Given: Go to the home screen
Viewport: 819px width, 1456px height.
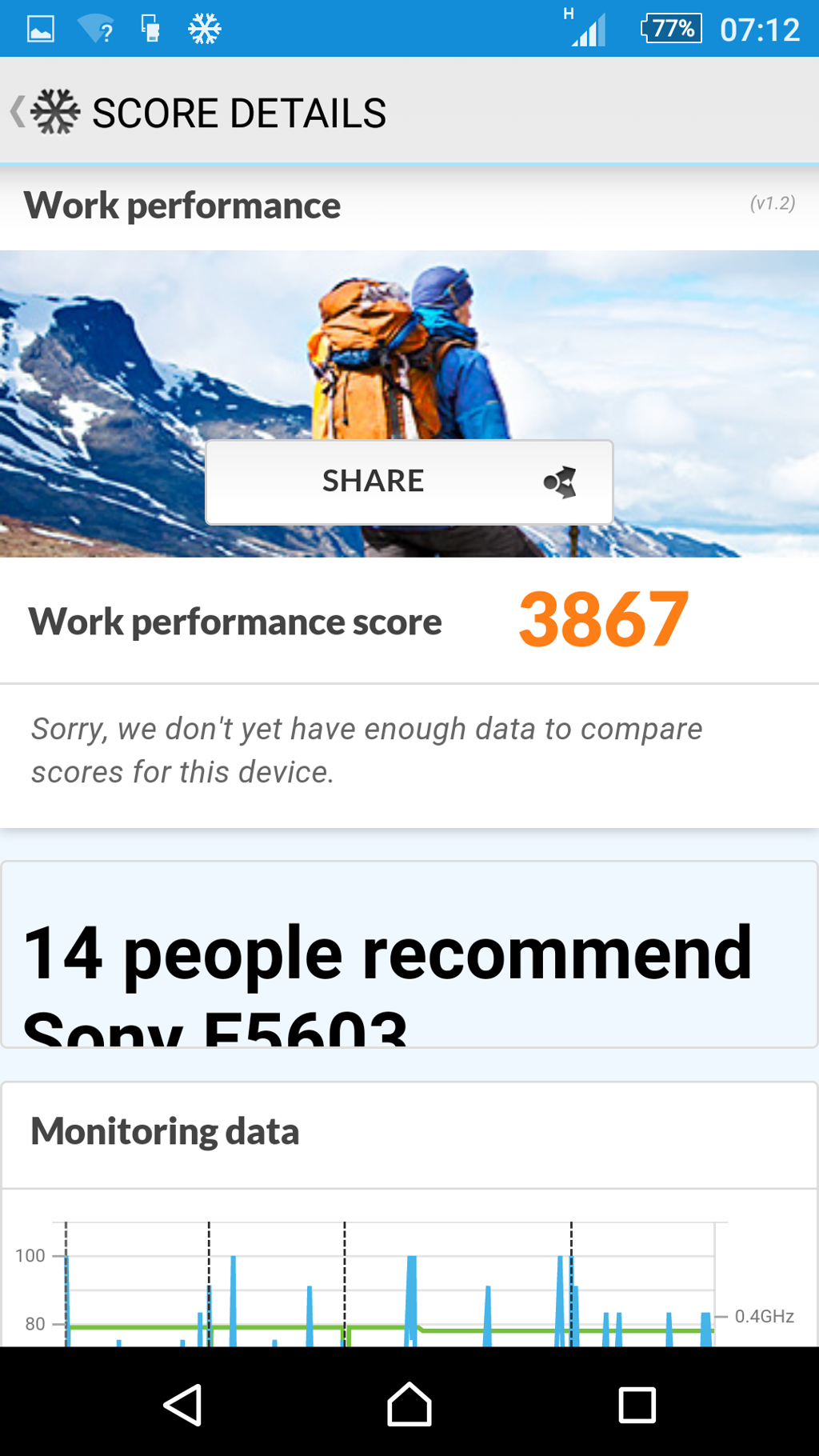Looking at the screenshot, I should 409,1405.
